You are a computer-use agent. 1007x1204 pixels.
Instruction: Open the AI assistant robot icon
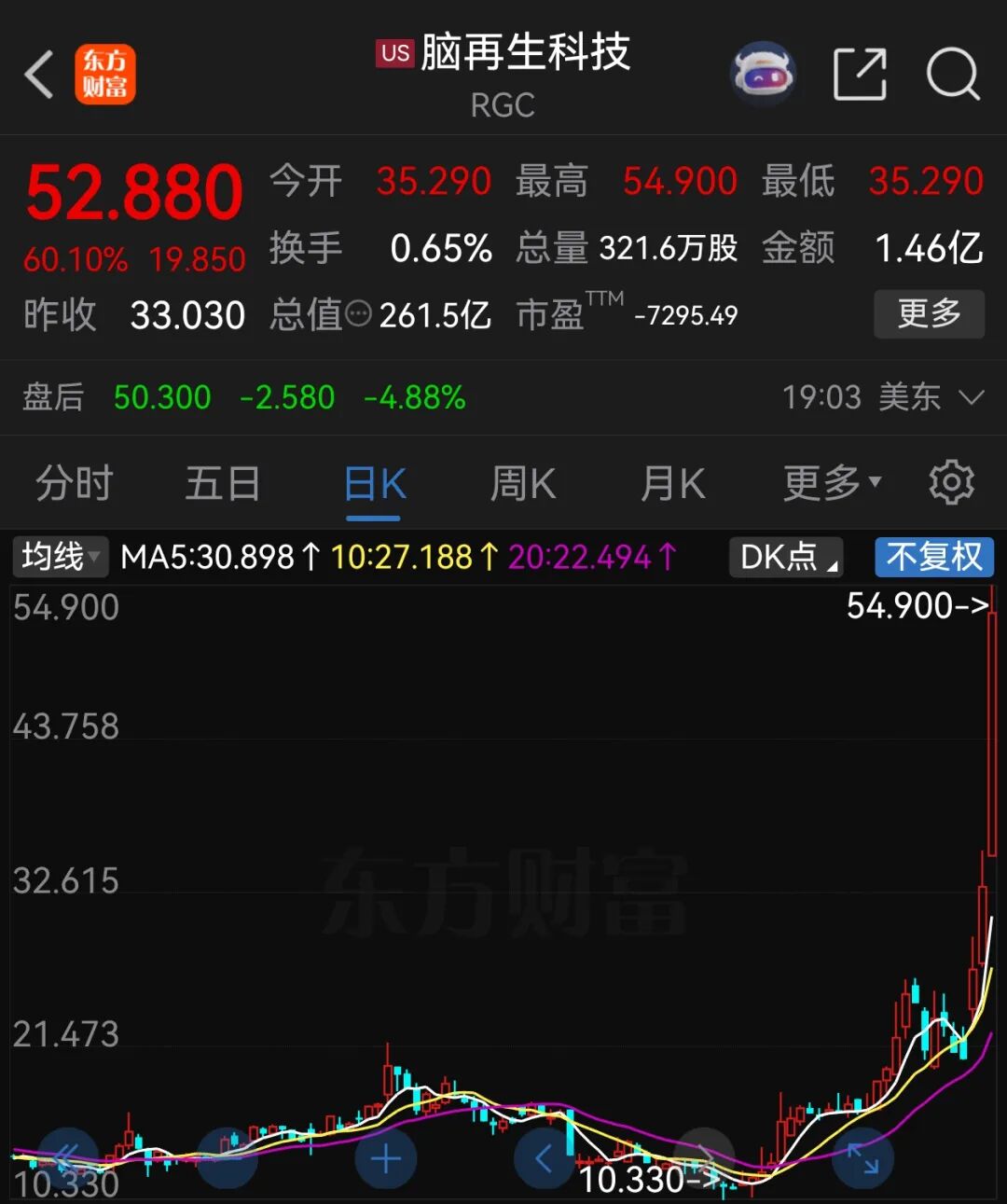[x=765, y=74]
